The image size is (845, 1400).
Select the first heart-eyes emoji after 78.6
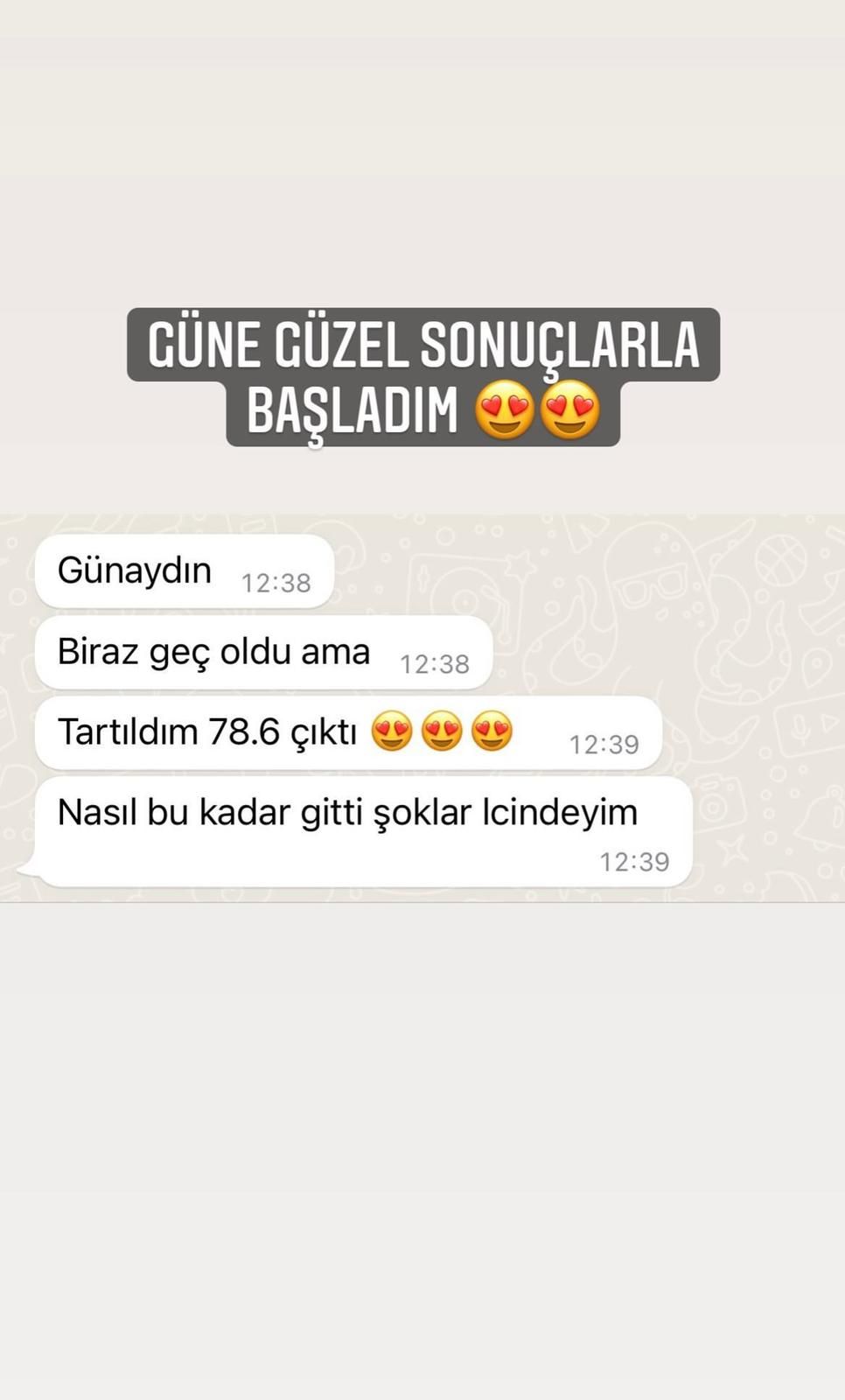click(392, 731)
